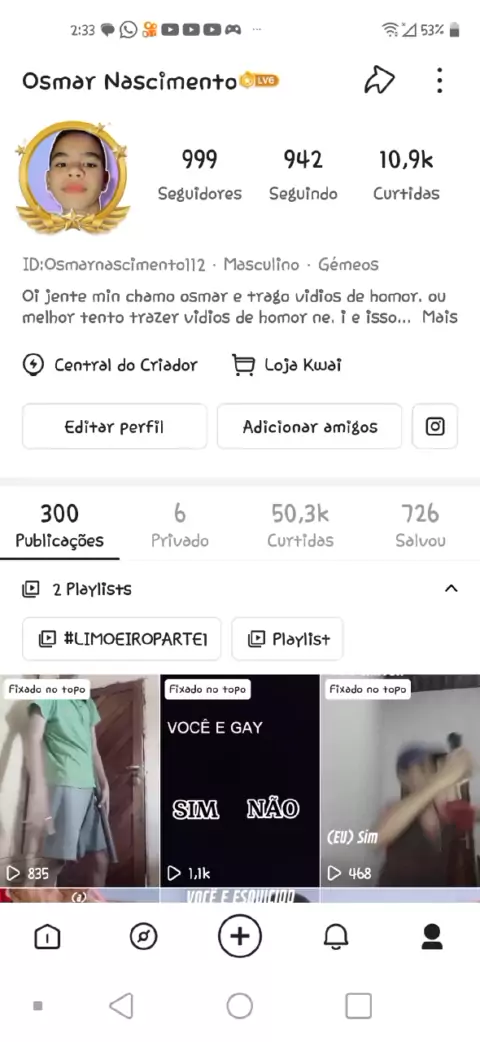Switch to the Salvou tab
This screenshot has height=1042, width=480.
(420, 526)
